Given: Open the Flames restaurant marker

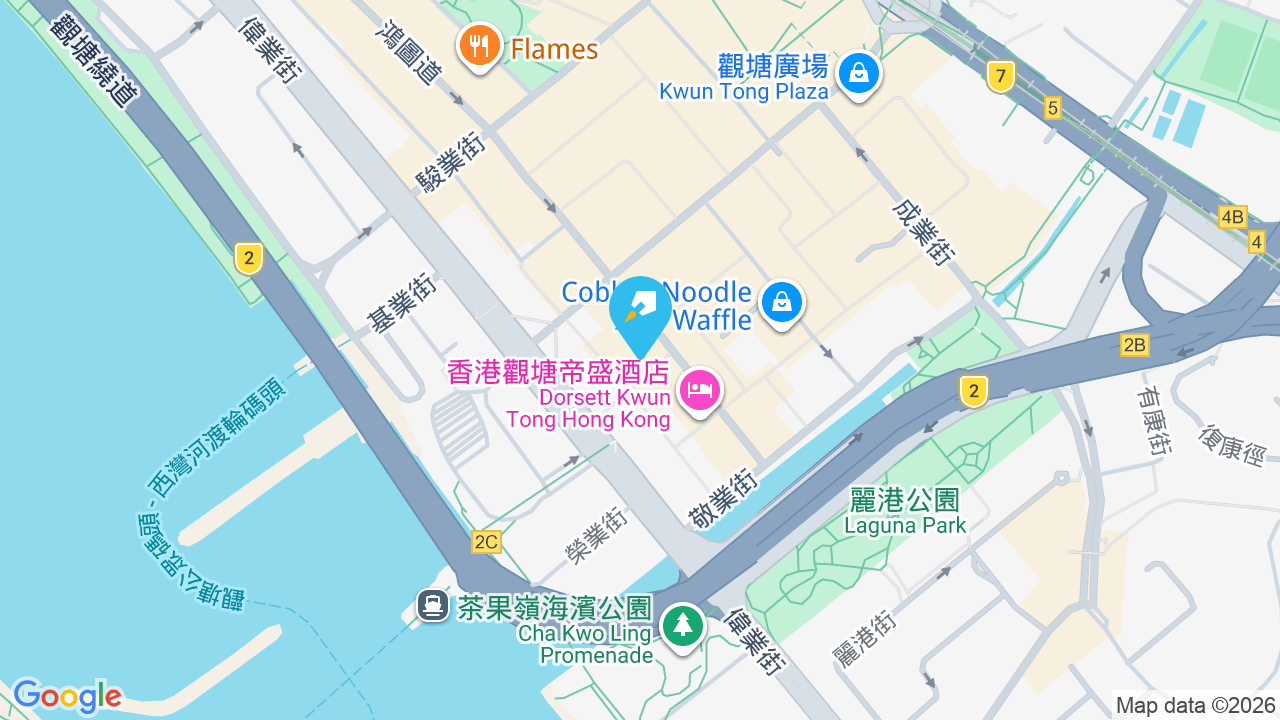Looking at the screenshot, I should [x=480, y=46].
